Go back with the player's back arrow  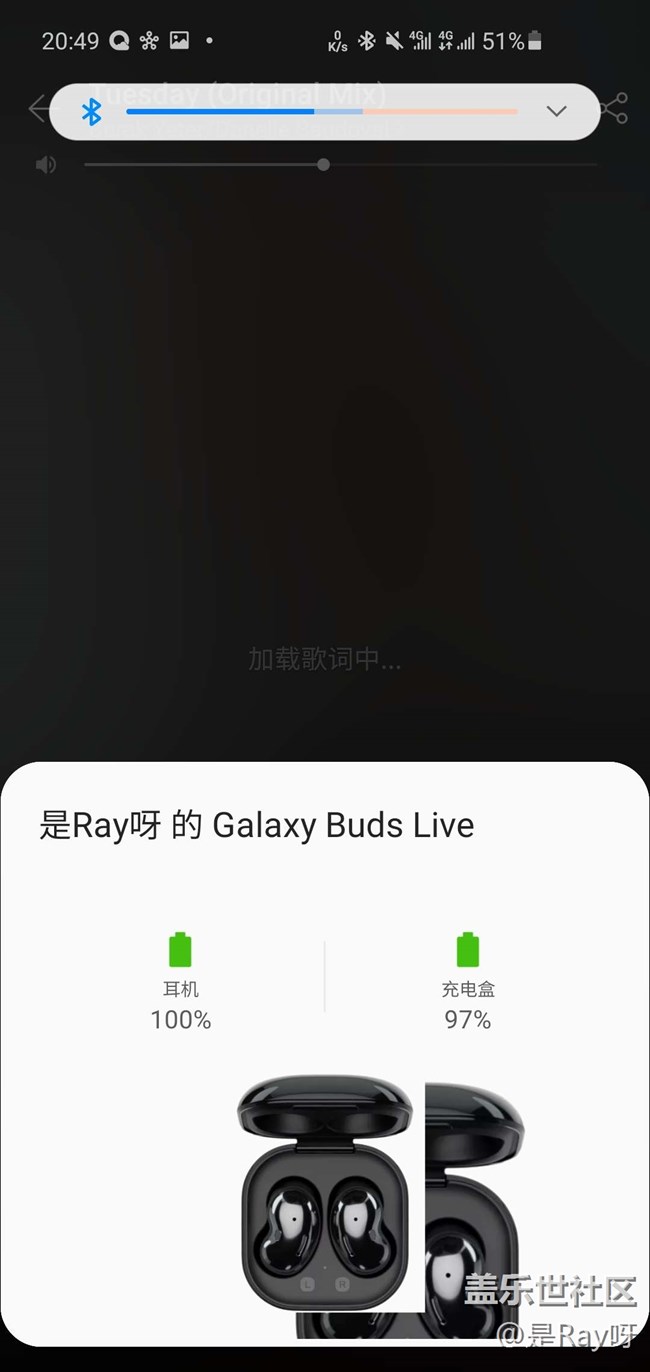pyautogui.click(x=38, y=108)
